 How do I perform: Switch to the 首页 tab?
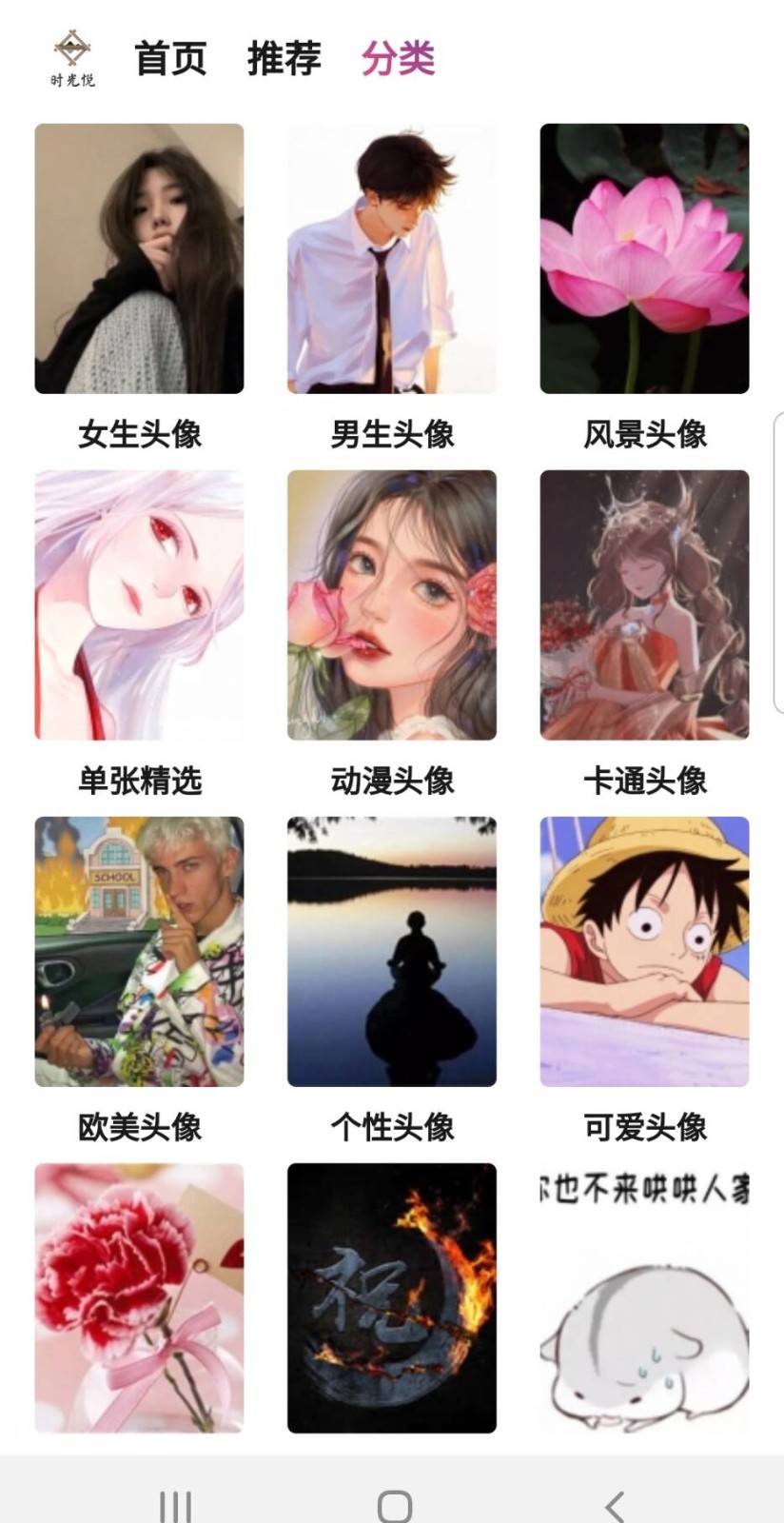(x=170, y=59)
